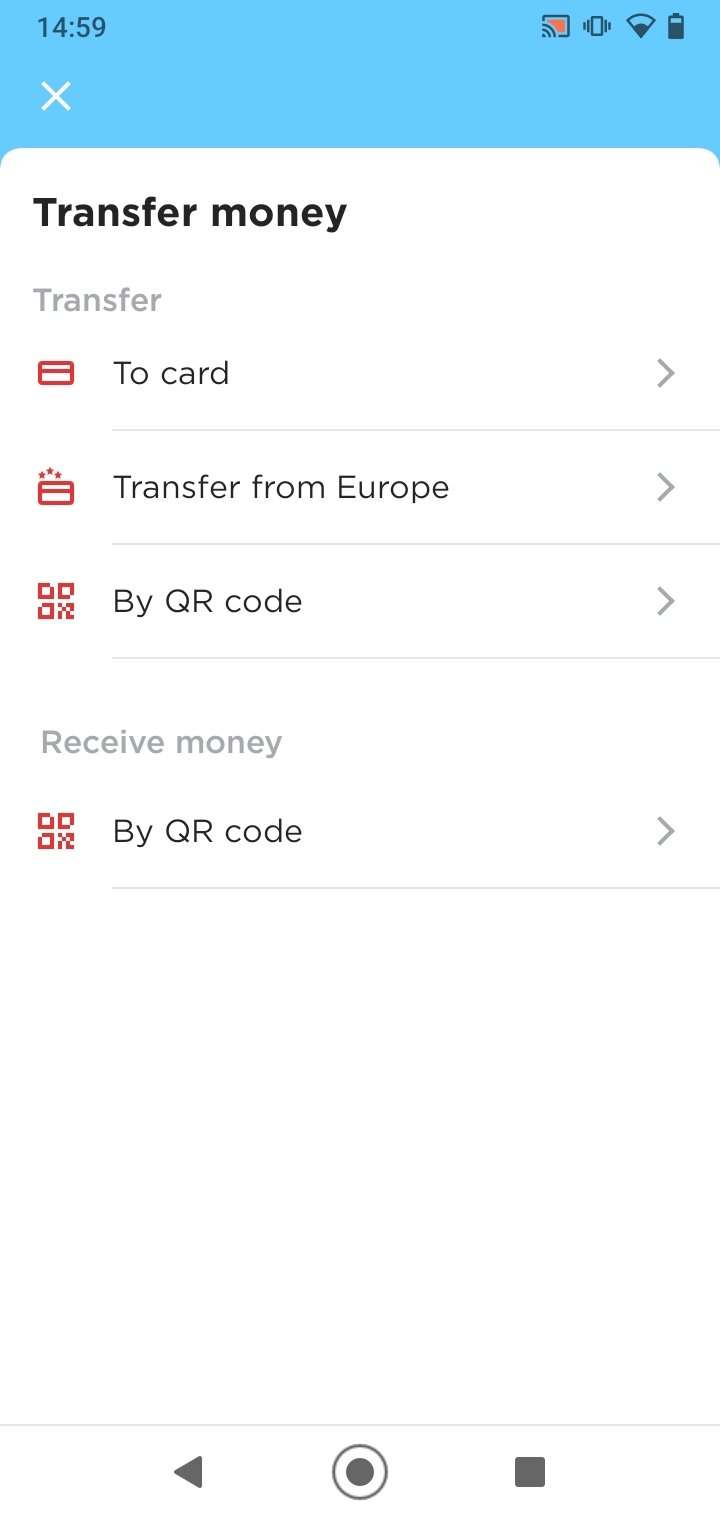Open the To card transfer option
The width and height of the screenshot is (720, 1520).
tap(360, 373)
